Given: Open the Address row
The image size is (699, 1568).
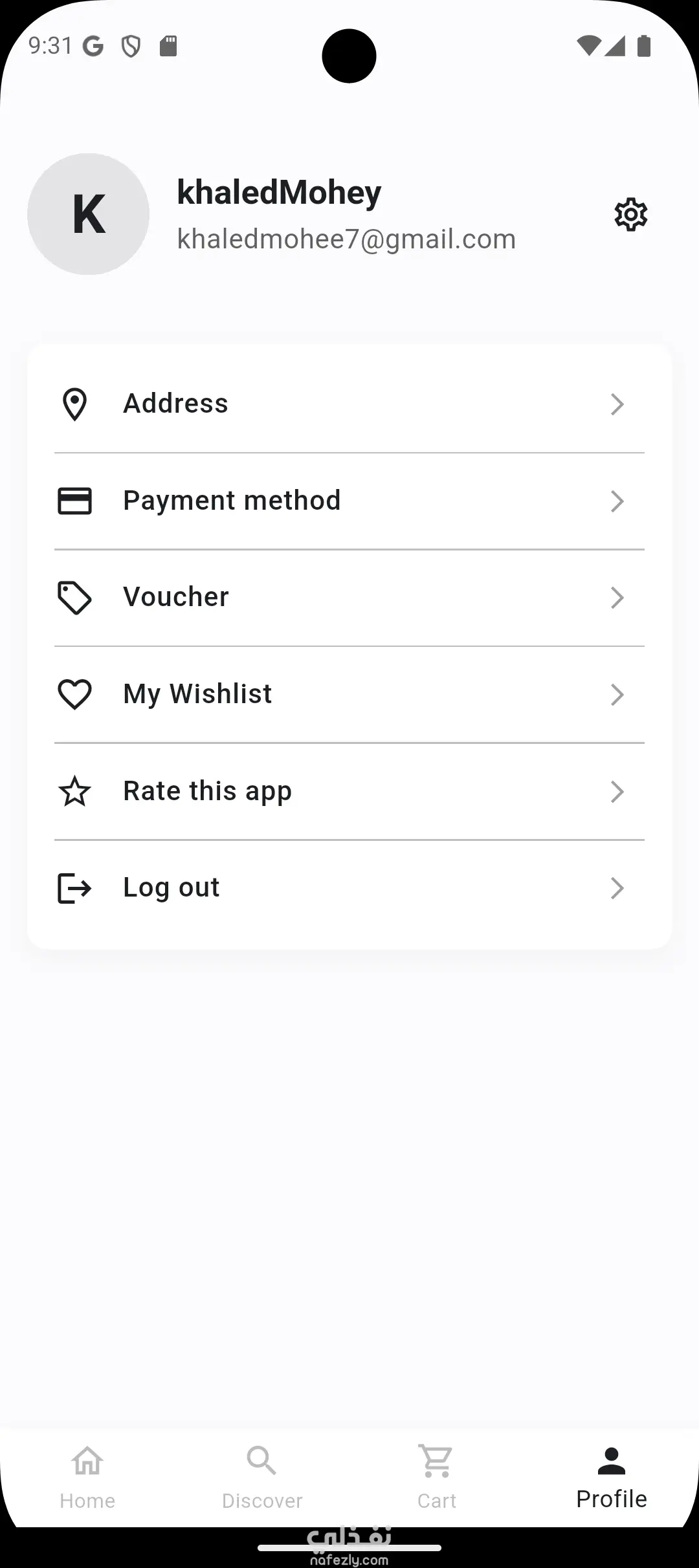Looking at the screenshot, I should point(349,404).
